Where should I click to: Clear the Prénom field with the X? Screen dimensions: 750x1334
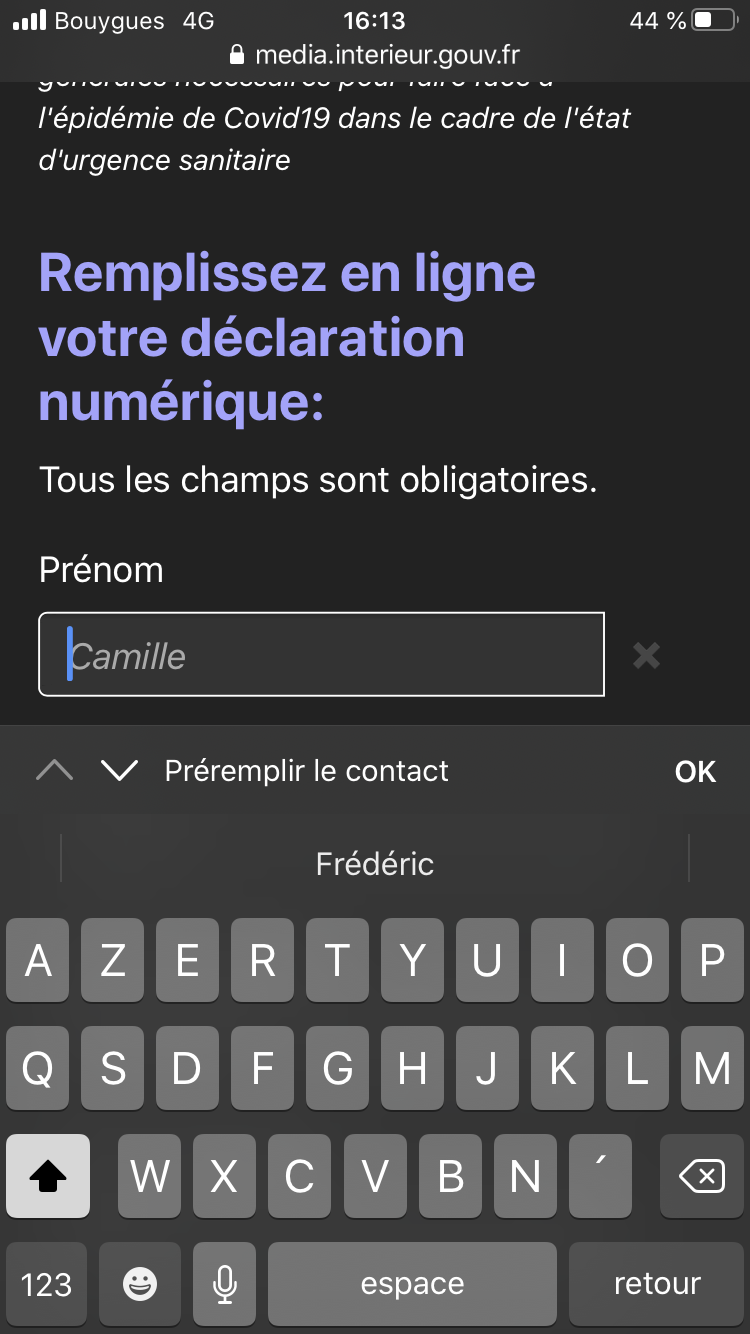(x=647, y=656)
